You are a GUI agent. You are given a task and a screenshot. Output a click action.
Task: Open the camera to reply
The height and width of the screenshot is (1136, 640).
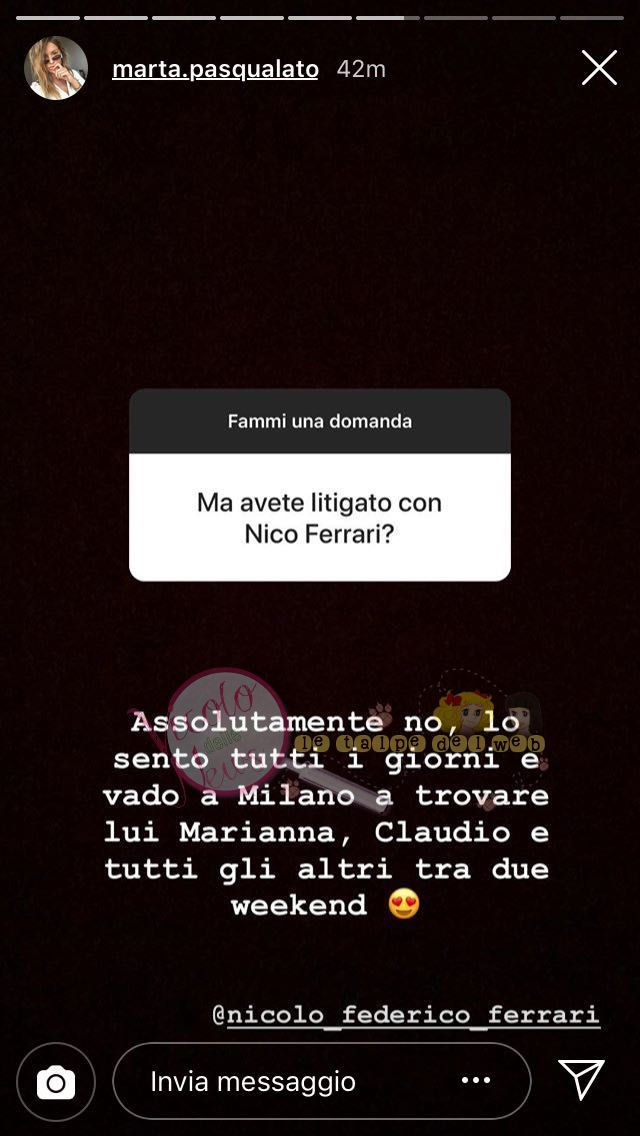[56, 1082]
